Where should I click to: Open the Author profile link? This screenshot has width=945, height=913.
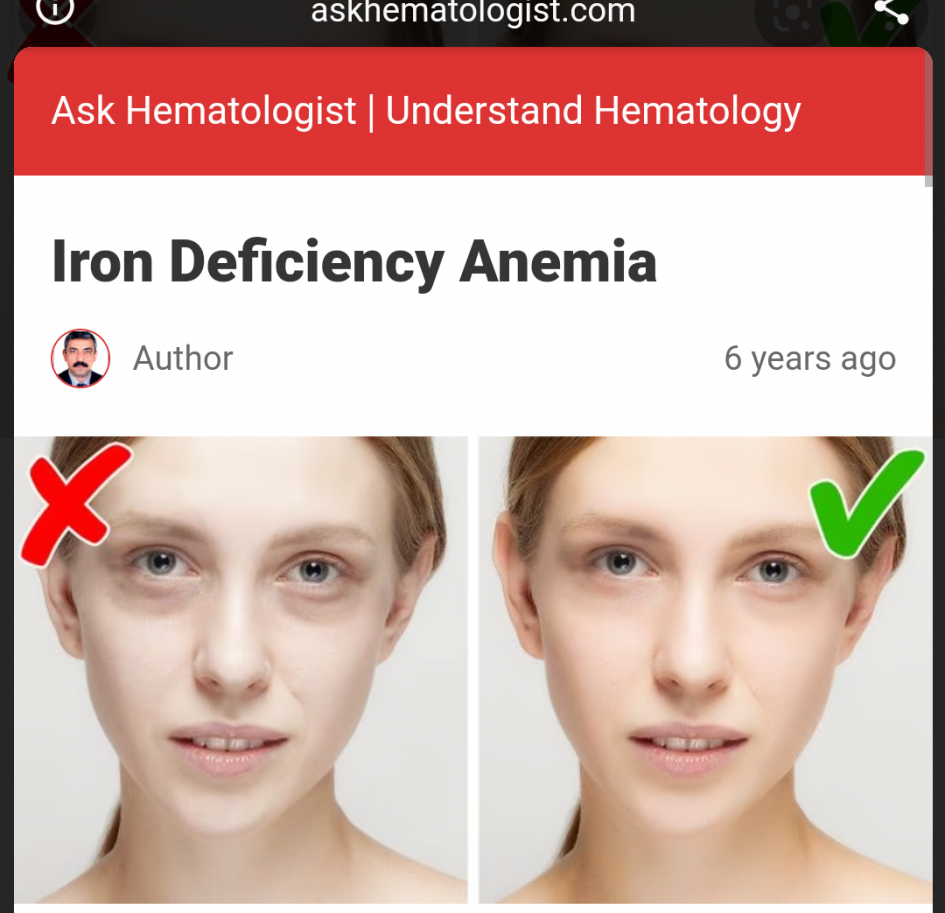click(x=182, y=358)
